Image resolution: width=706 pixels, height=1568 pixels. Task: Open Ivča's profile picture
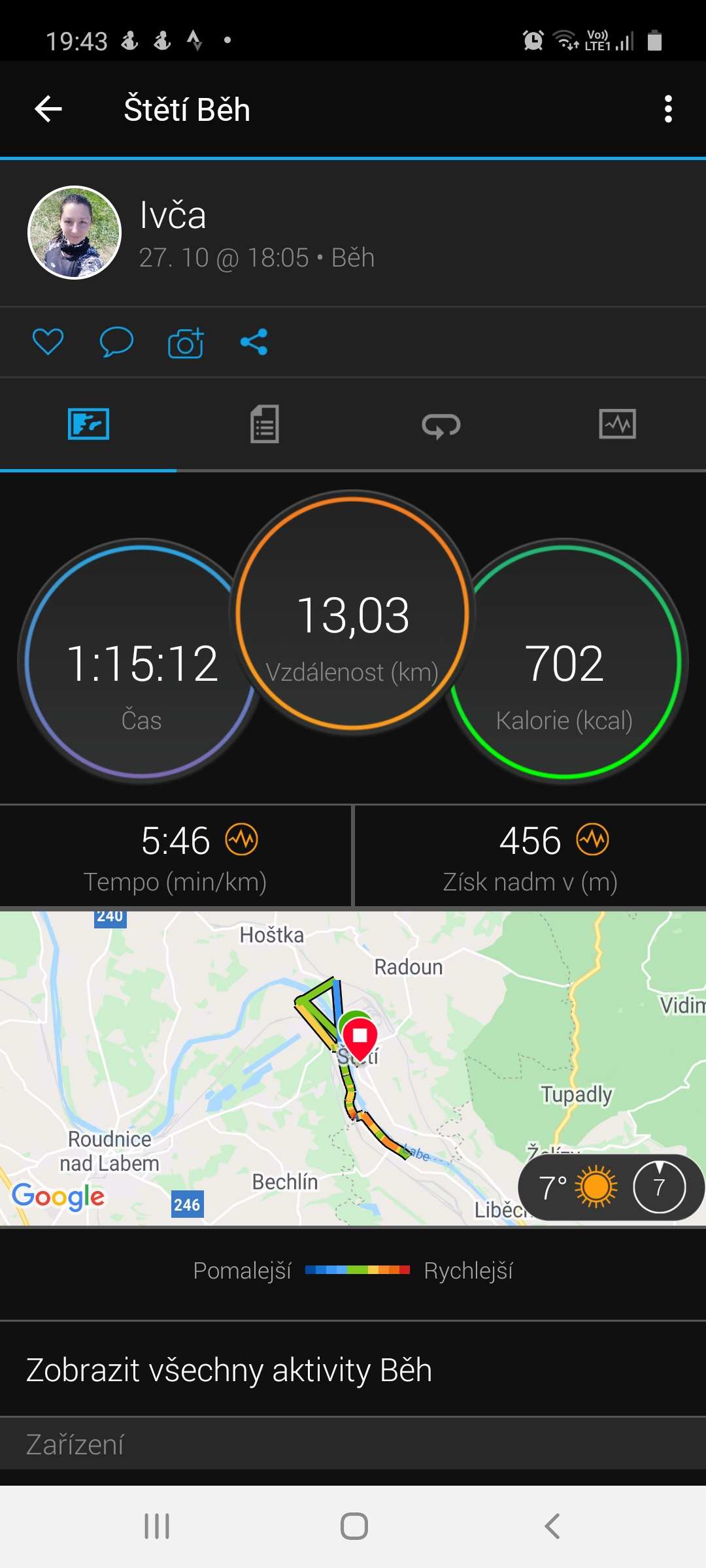click(x=75, y=233)
